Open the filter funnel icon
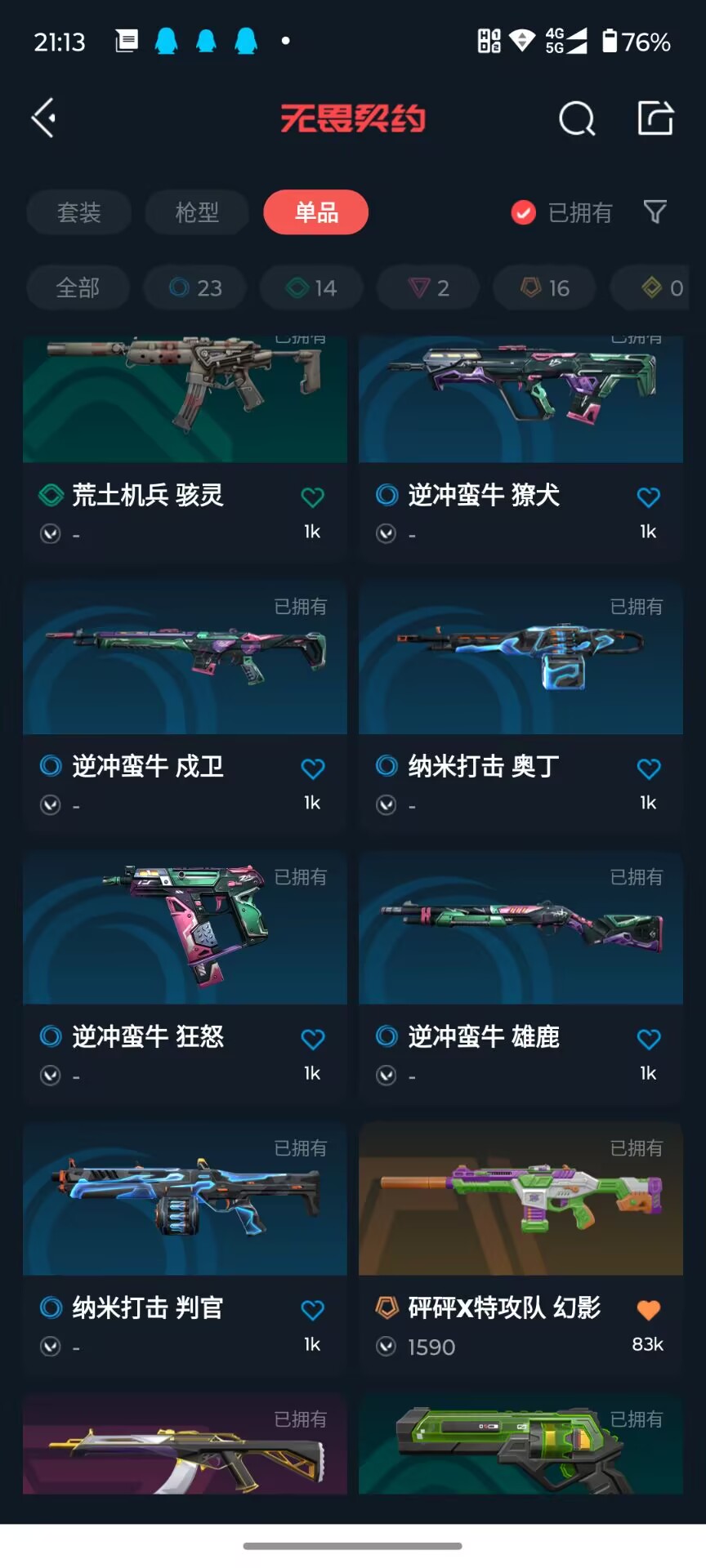Image resolution: width=706 pixels, height=1568 pixels. (x=655, y=212)
